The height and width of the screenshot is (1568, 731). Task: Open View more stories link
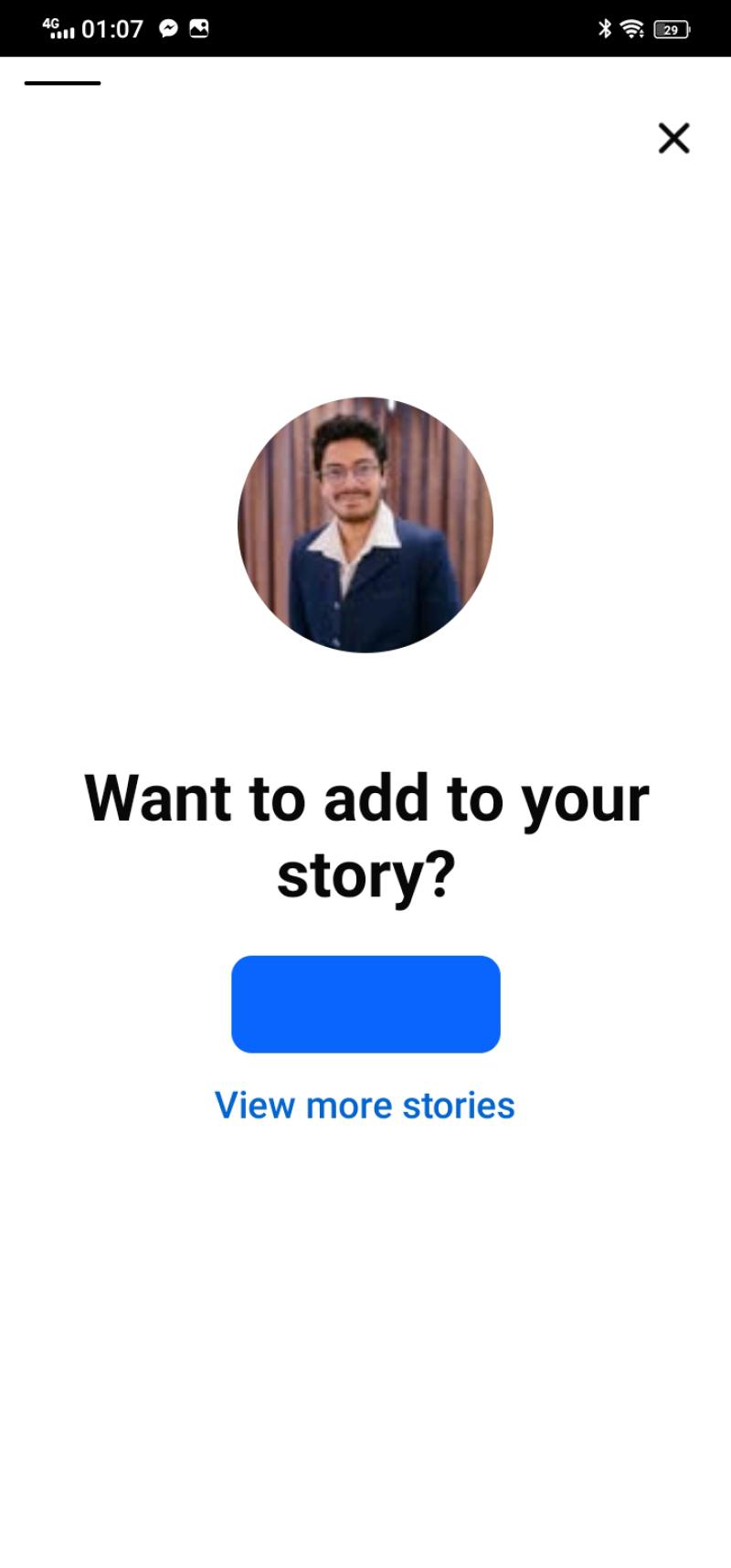point(365,1105)
